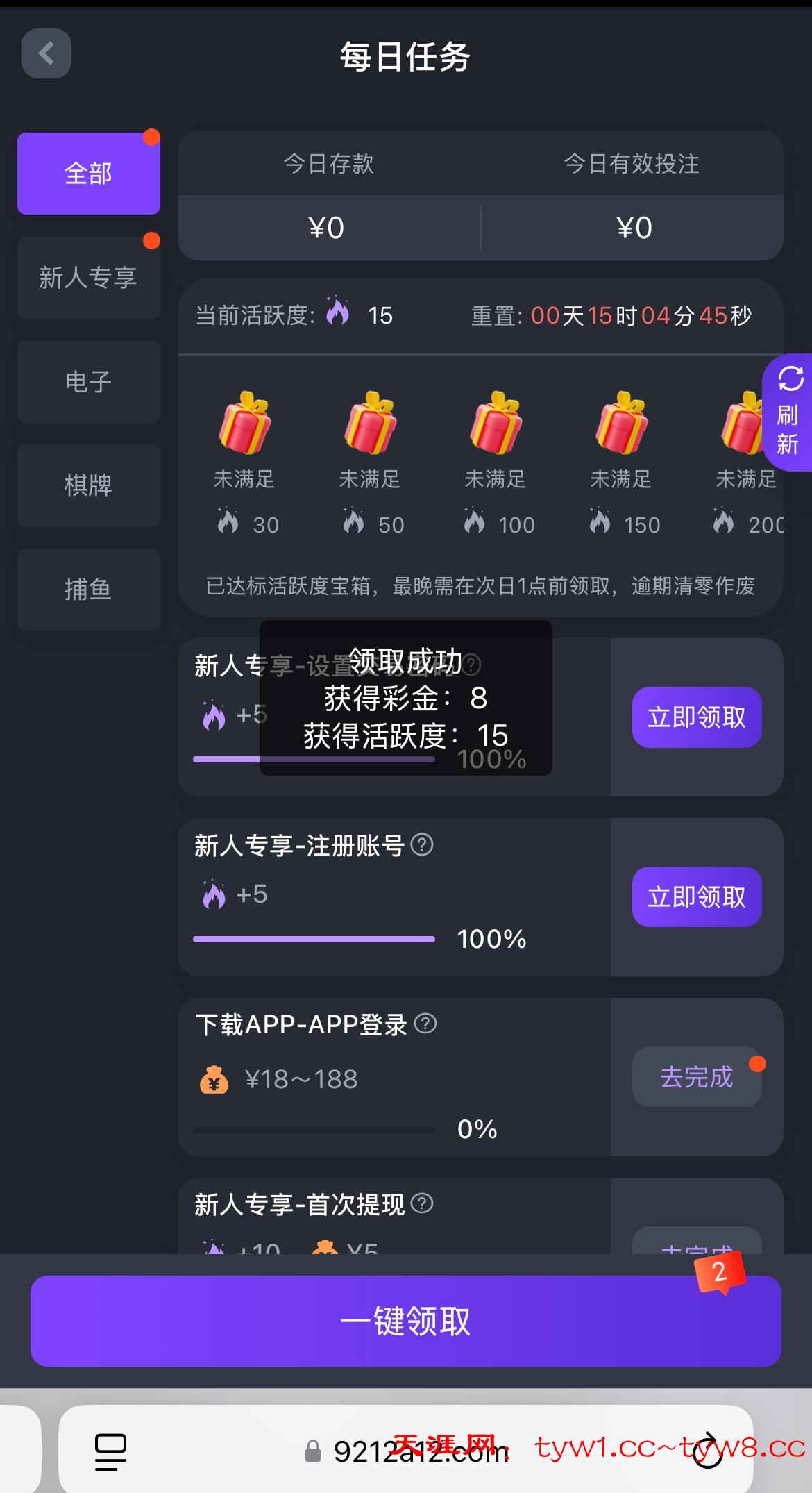Open the gift box requiring 50 activity
The width and height of the screenshot is (812, 1493).
370,424
